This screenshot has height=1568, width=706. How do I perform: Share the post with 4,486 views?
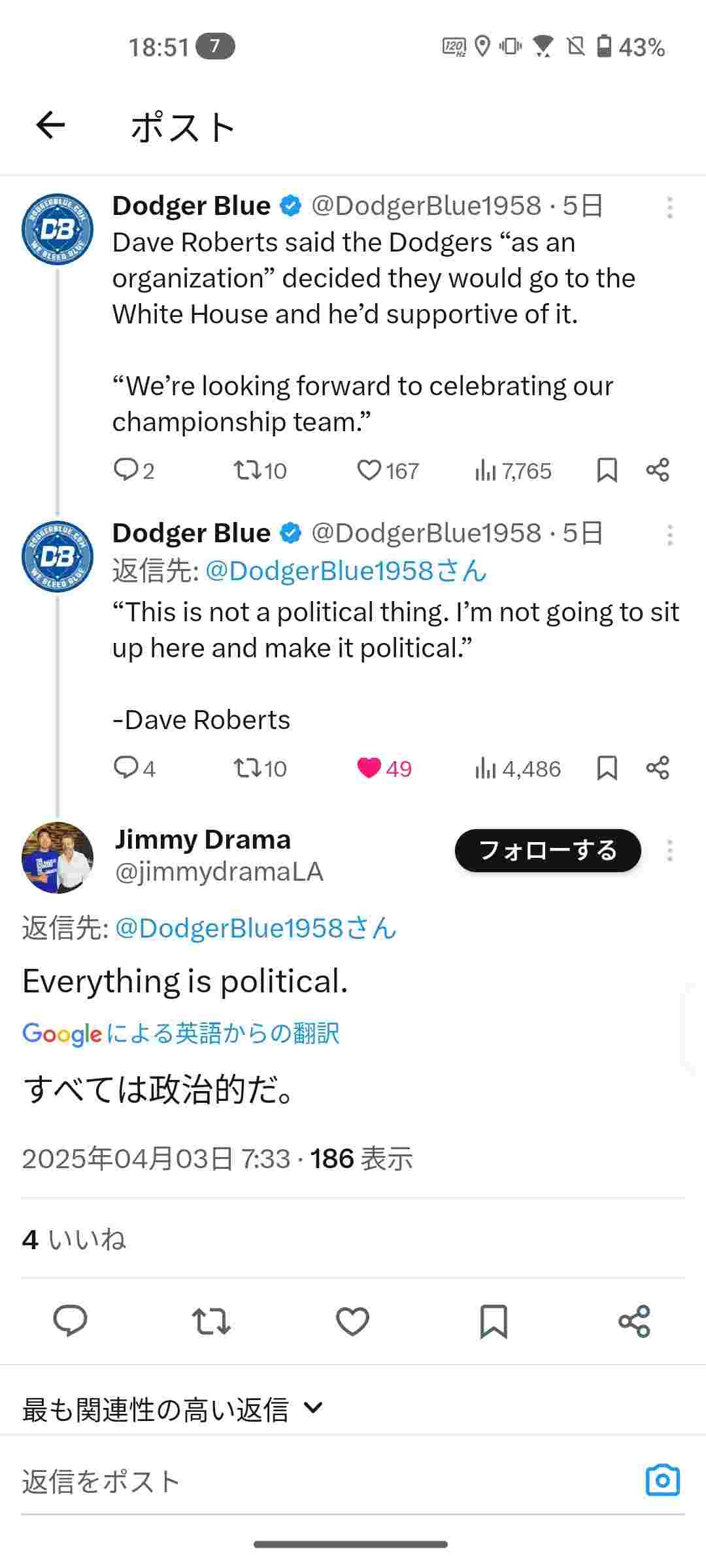(x=658, y=768)
